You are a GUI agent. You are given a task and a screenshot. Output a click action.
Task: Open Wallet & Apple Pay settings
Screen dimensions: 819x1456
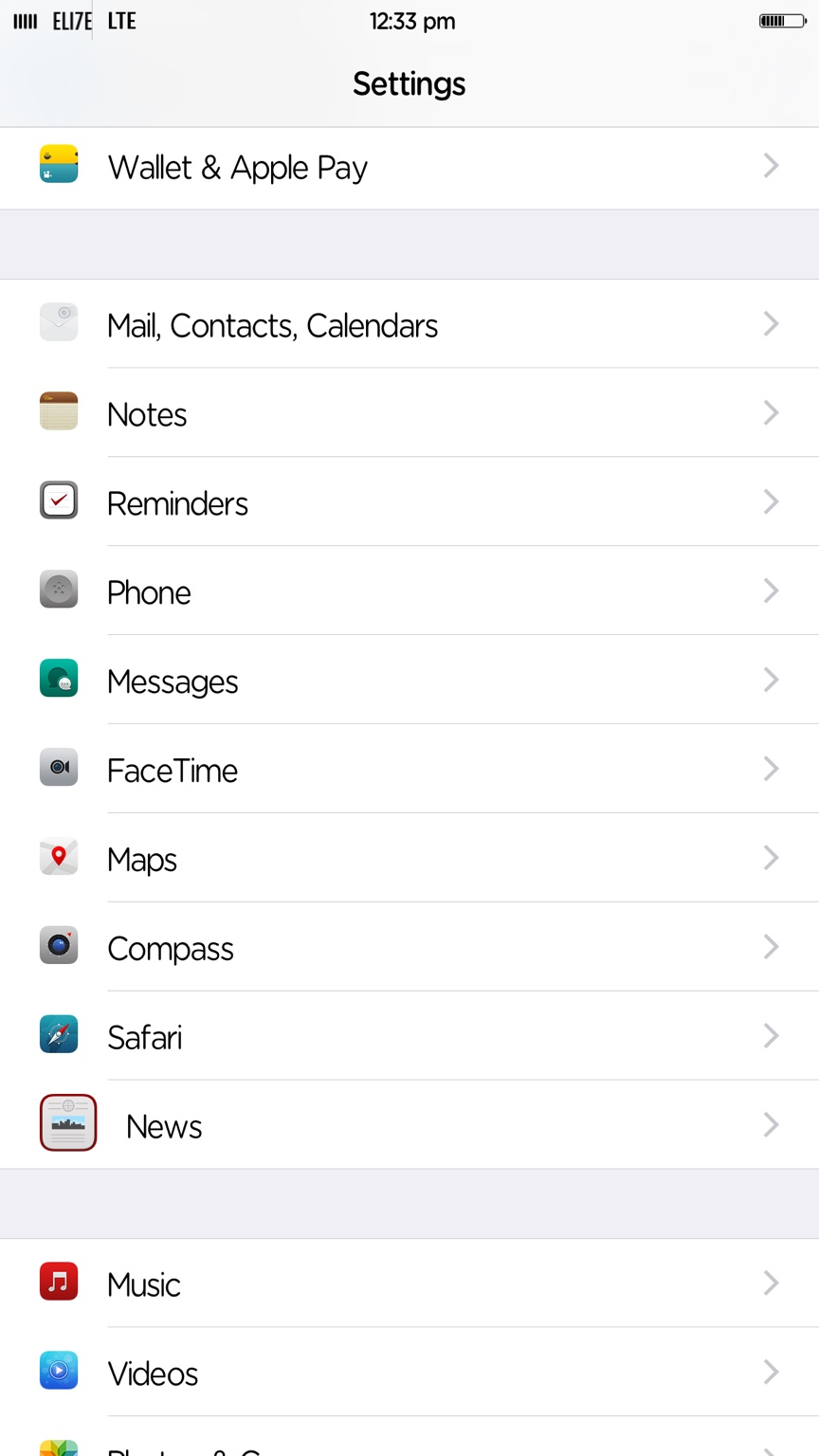coord(409,168)
